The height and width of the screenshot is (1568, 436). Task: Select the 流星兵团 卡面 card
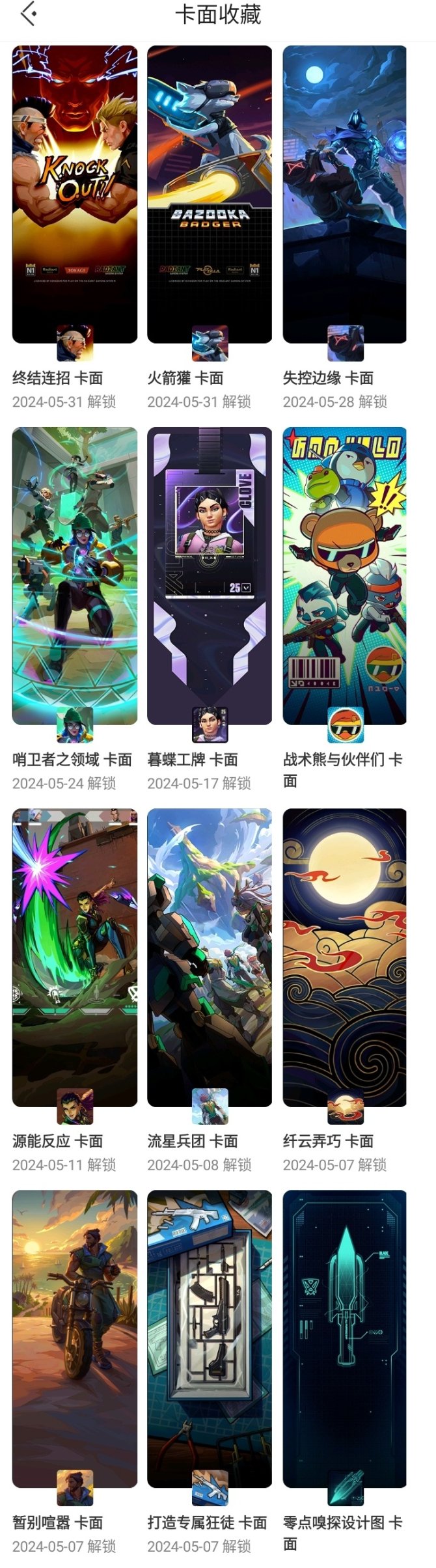pos(210,957)
